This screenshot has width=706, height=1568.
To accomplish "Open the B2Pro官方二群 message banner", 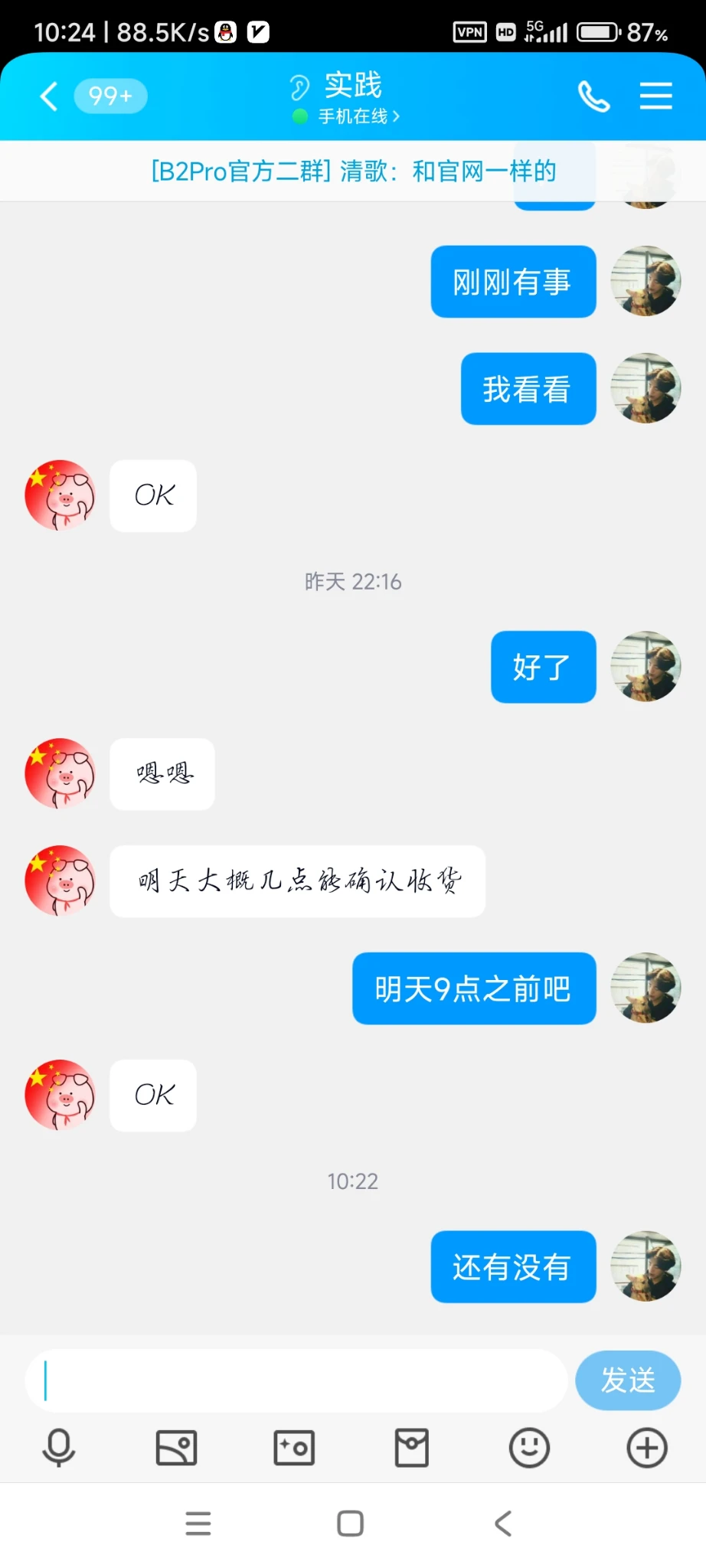I will 353,171.
